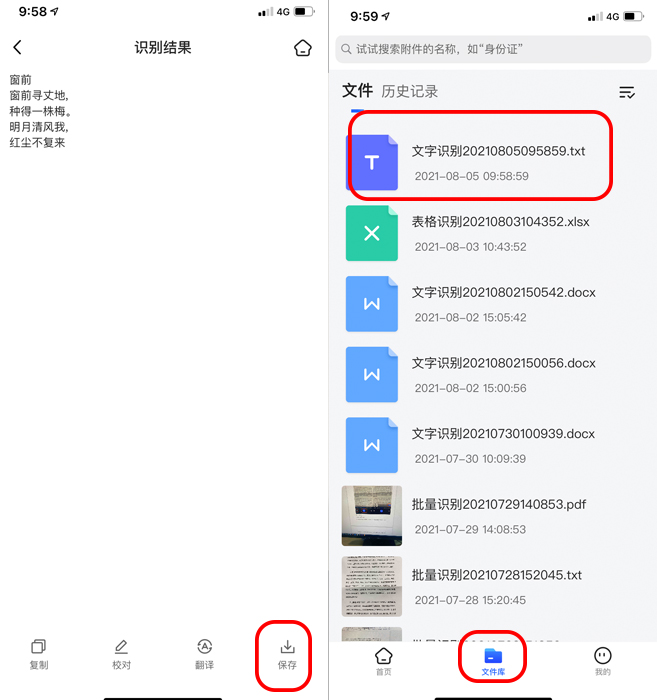This screenshot has width=657, height=700.
Task: Tap the home icon beside 识别结果
Action: (302, 47)
